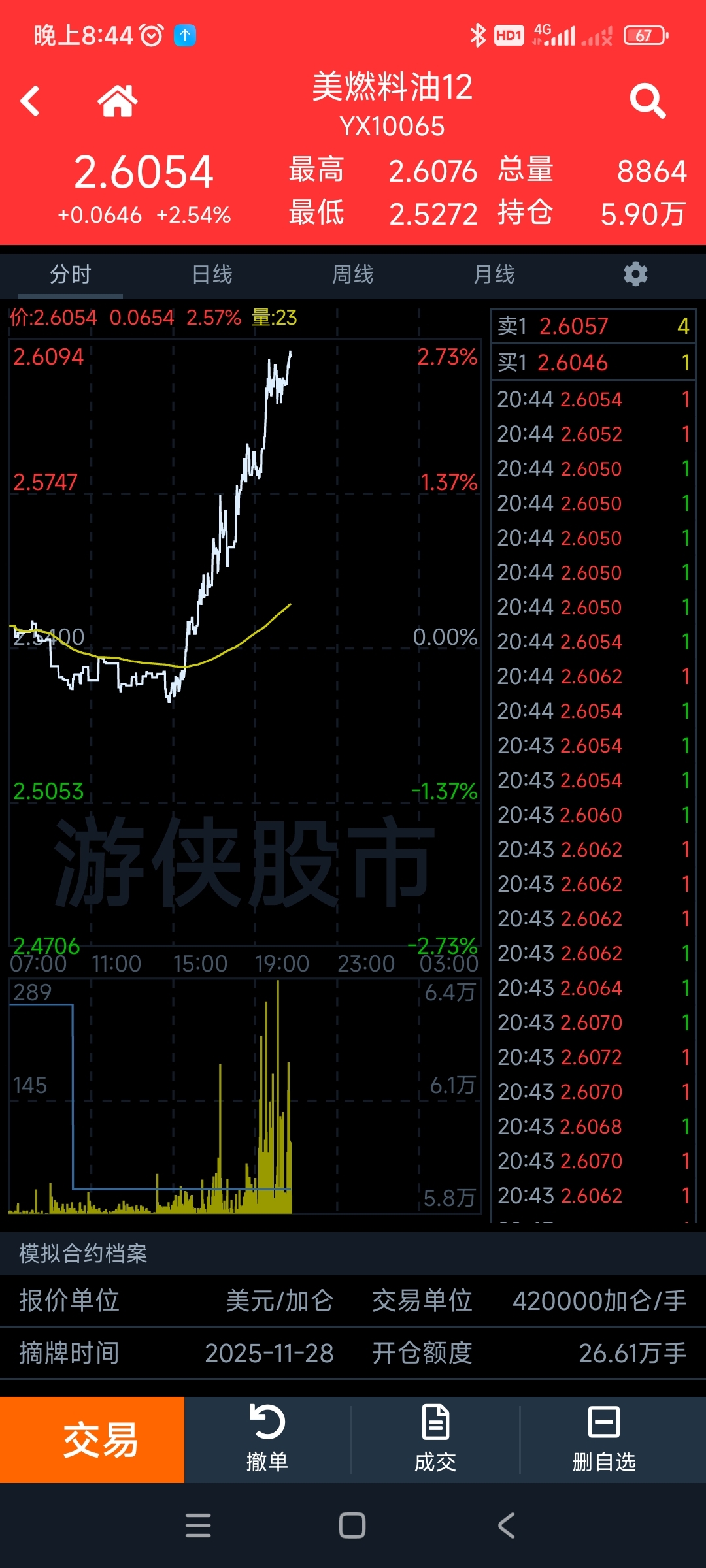Go back using the top-left arrow
Screen dimensions: 706x1568
point(30,101)
